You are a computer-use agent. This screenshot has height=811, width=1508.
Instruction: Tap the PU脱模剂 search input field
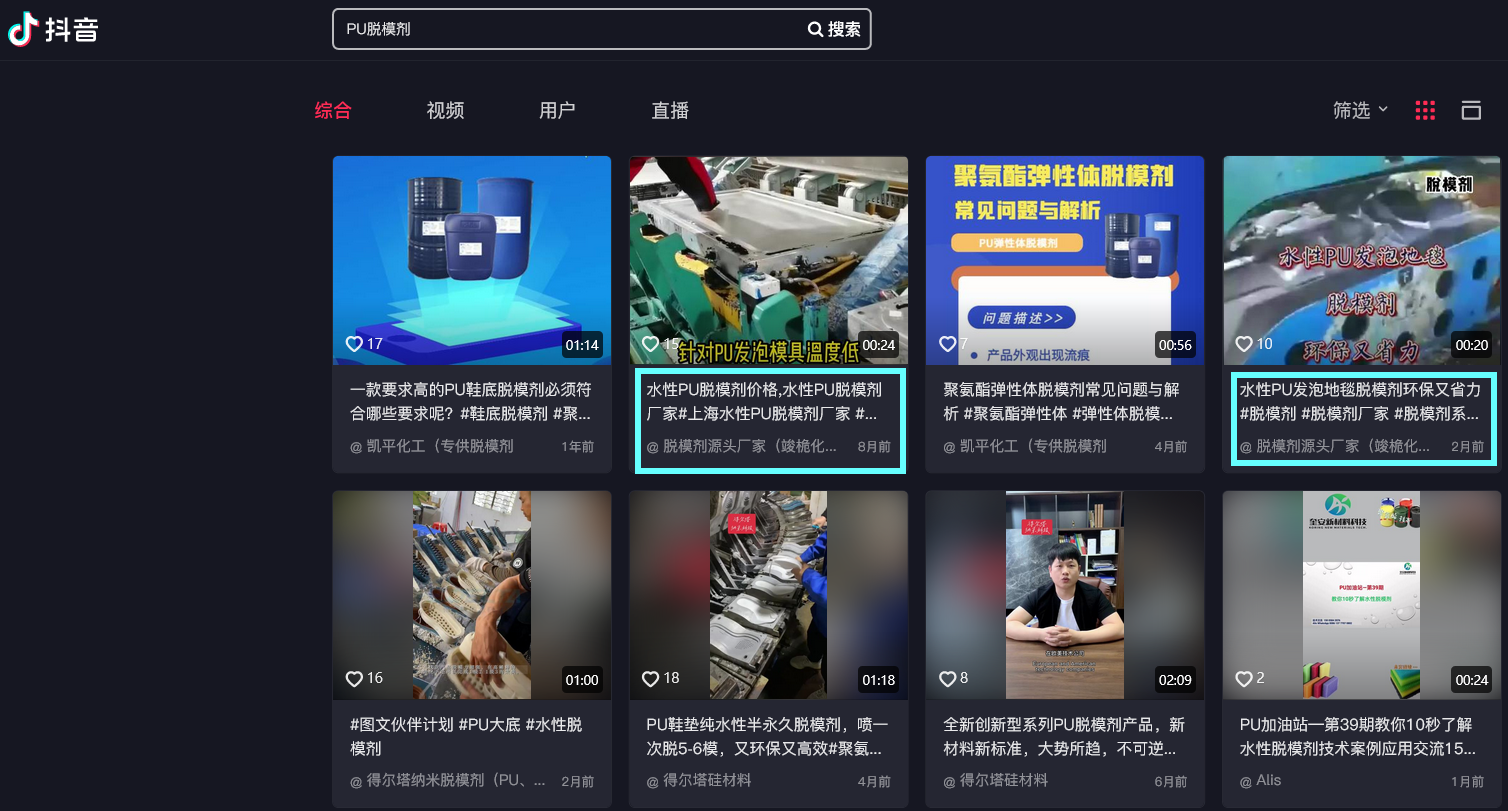[x=570, y=29]
